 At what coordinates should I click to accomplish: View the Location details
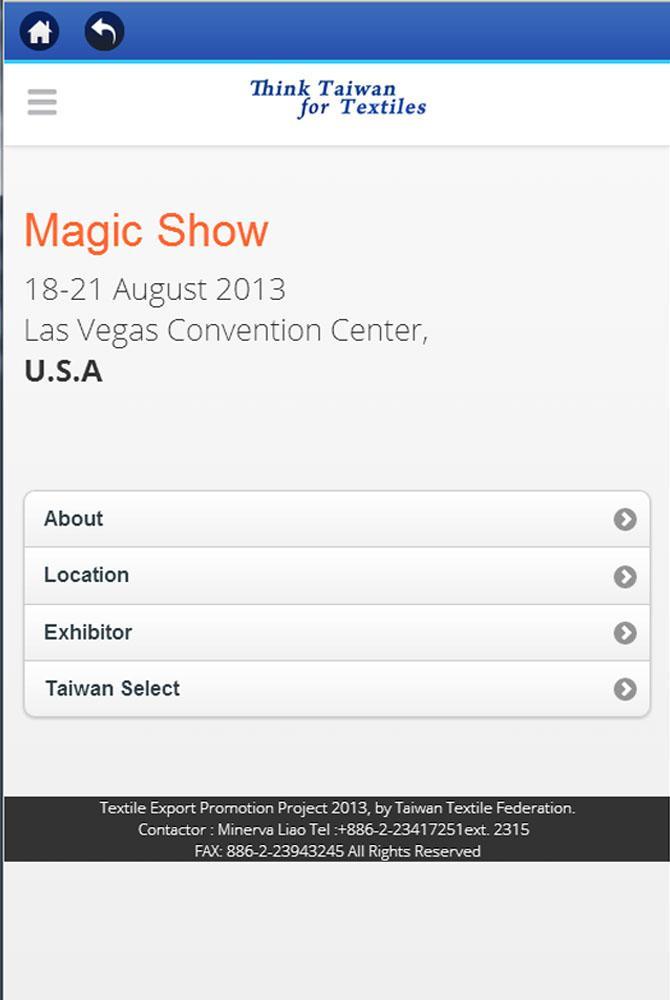coord(337,576)
